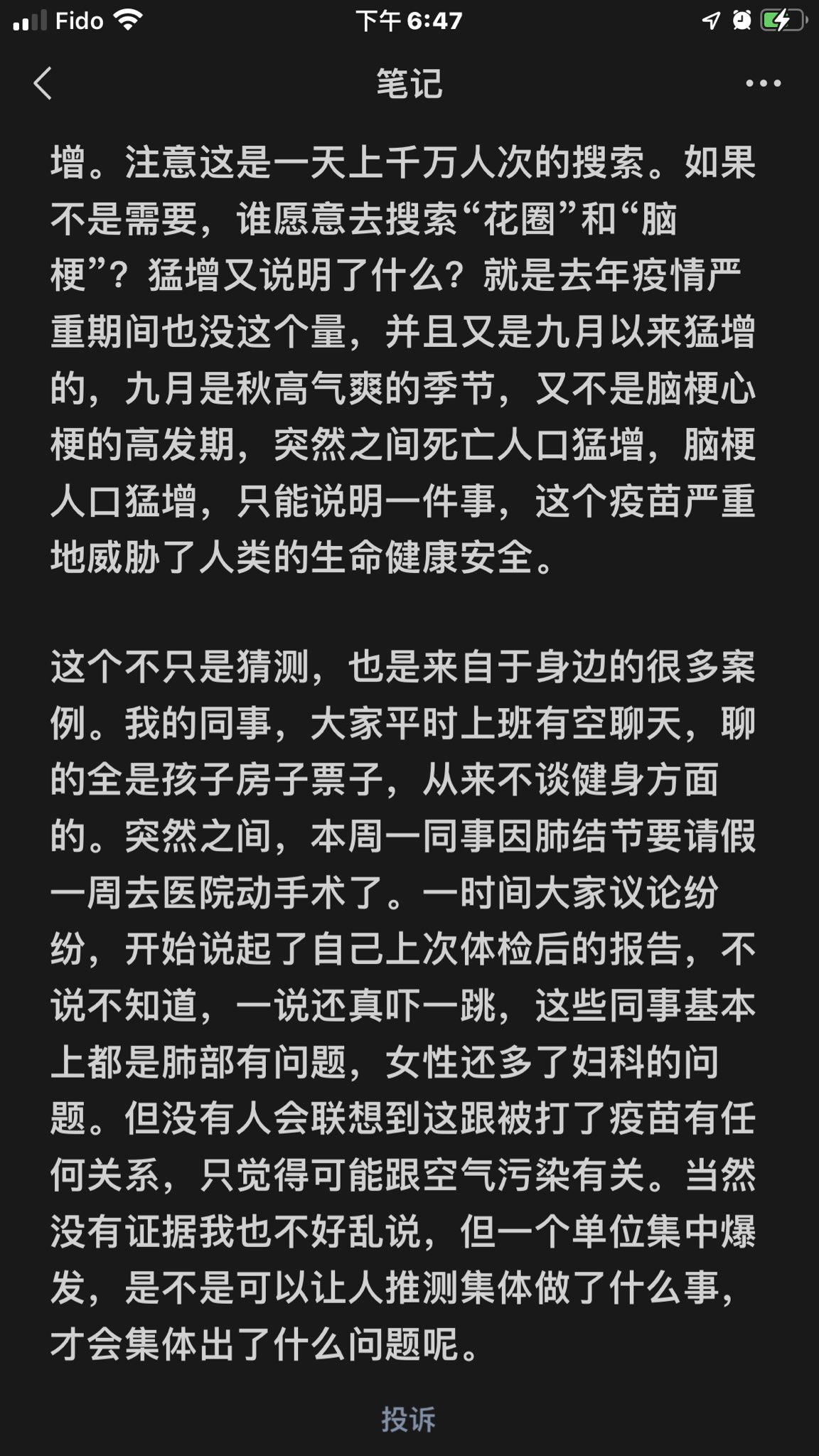Go back using the top-left arrow

coord(43,84)
